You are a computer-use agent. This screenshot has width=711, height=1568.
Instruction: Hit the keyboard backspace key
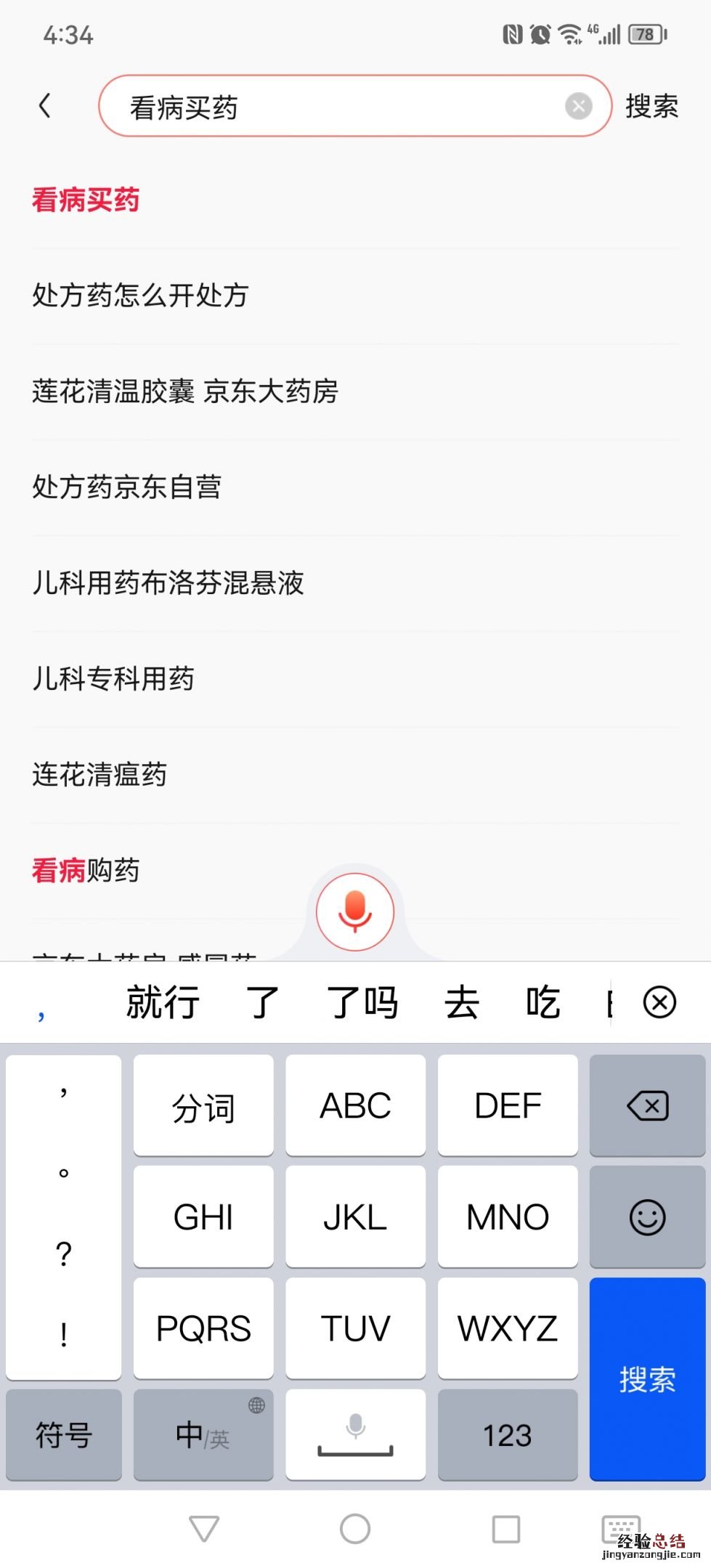pos(647,1106)
